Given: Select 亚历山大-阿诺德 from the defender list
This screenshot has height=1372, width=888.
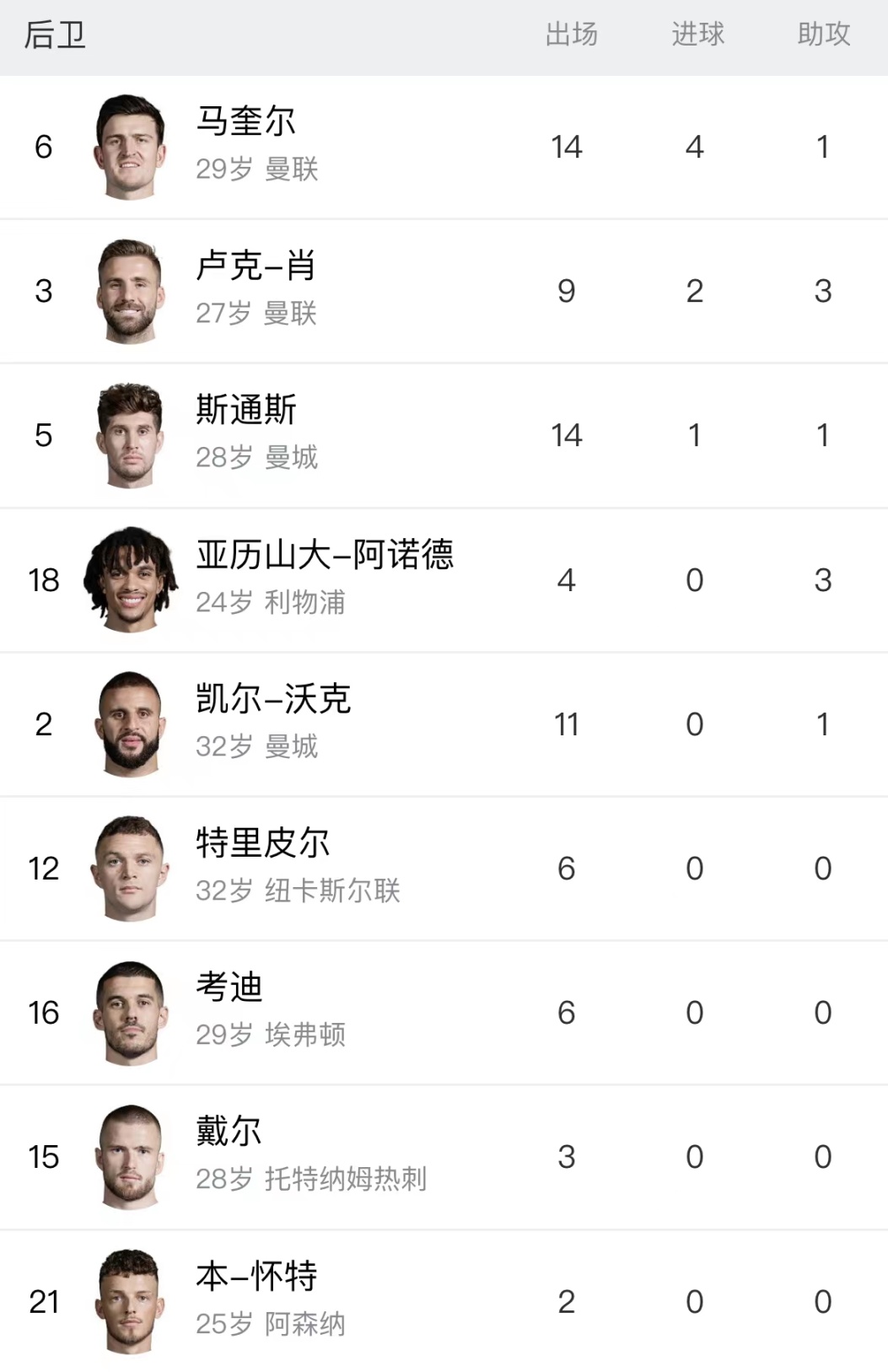Looking at the screenshot, I should click(325, 556).
